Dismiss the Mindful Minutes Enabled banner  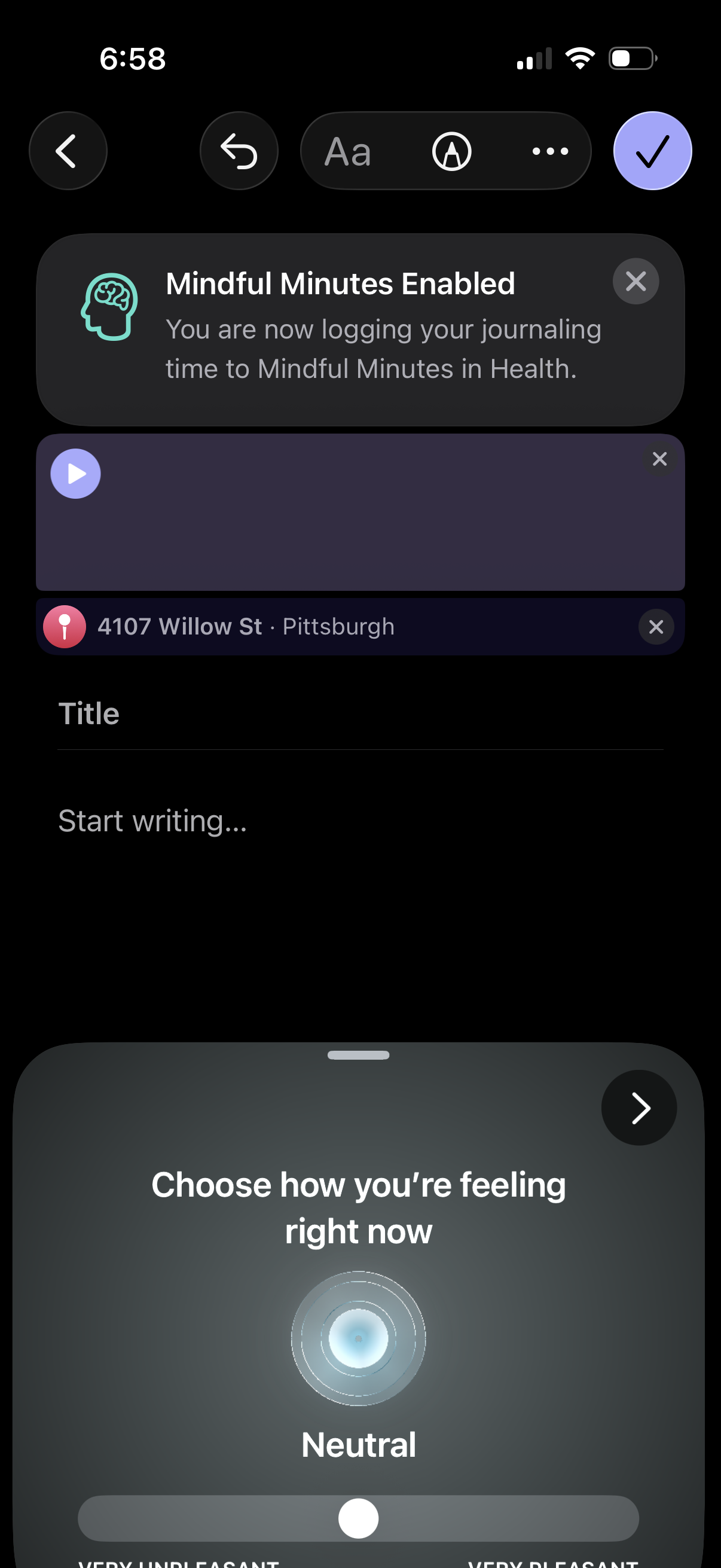coord(636,280)
